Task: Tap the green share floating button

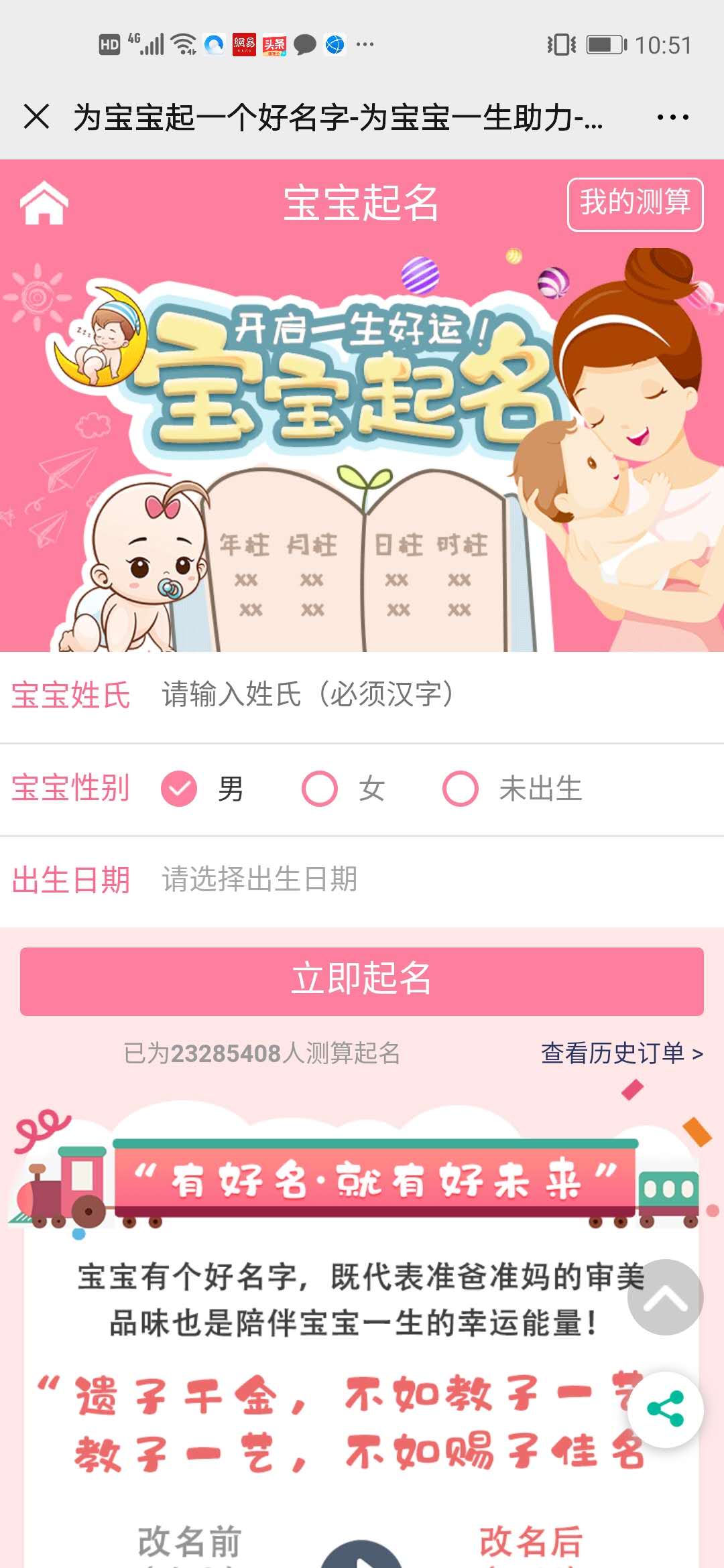Action: coord(665,1409)
